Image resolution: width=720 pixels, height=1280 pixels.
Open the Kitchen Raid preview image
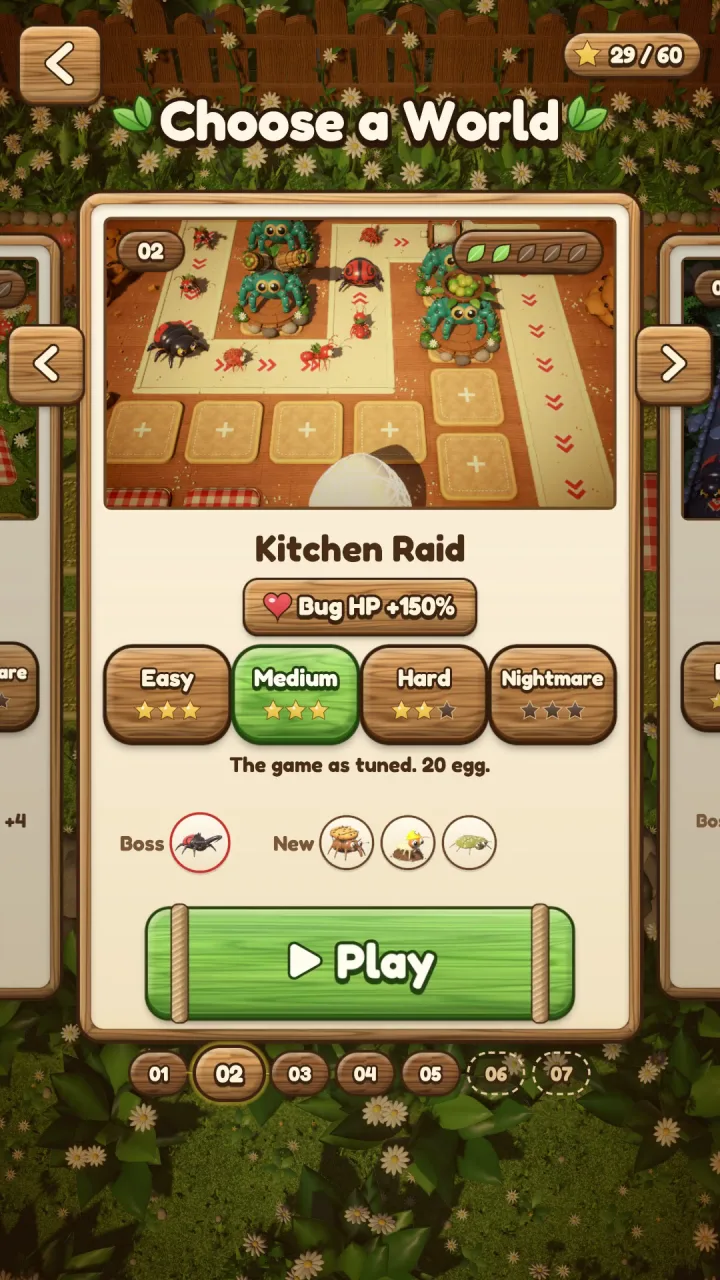[360, 363]
